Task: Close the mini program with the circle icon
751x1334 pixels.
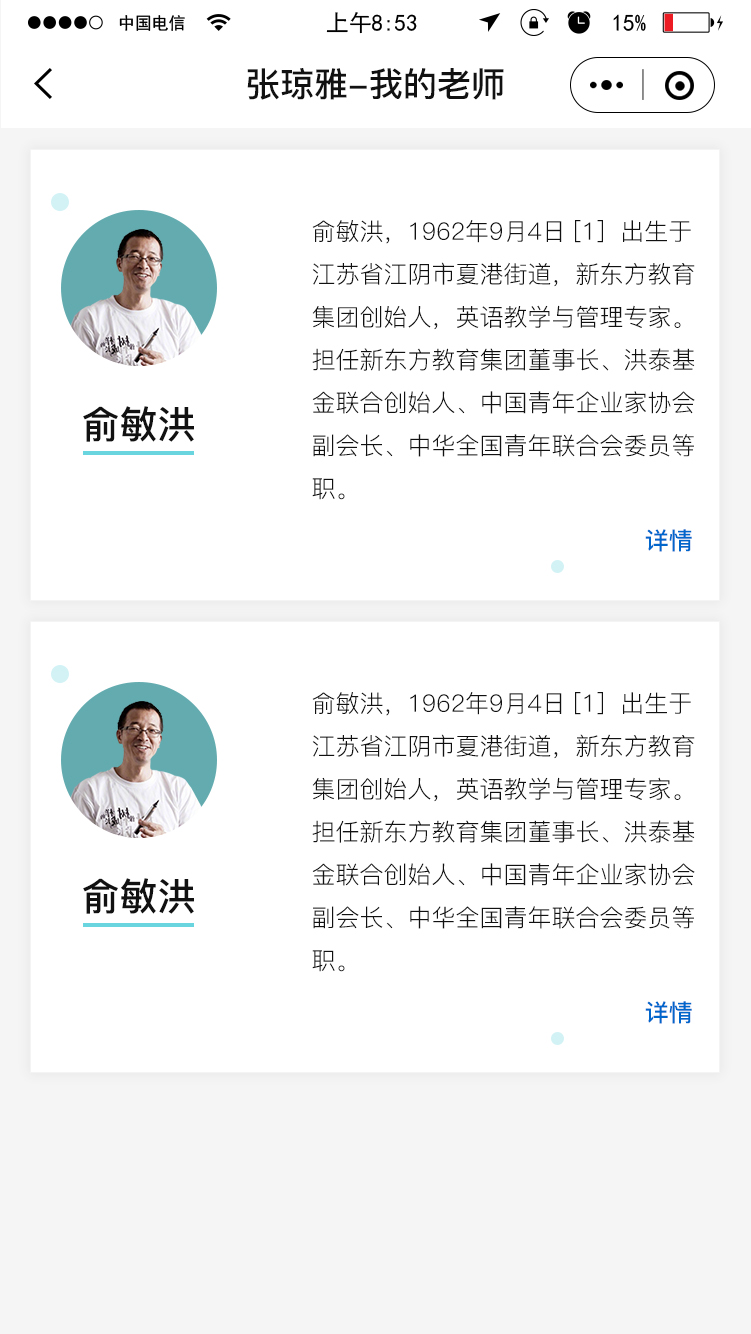Action: click(x=679, y=85)
